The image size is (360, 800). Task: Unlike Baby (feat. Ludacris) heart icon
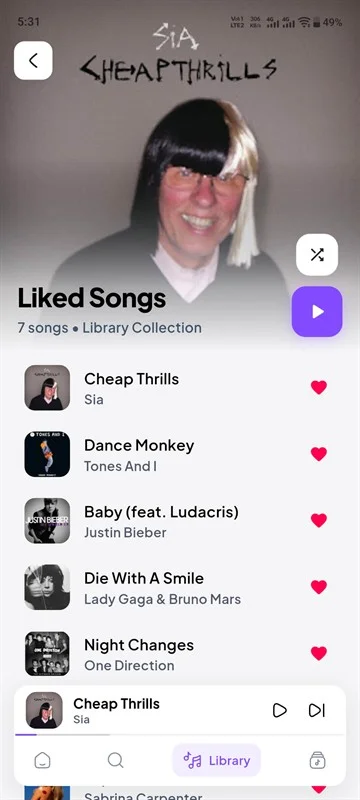click(x=319, y=520)
